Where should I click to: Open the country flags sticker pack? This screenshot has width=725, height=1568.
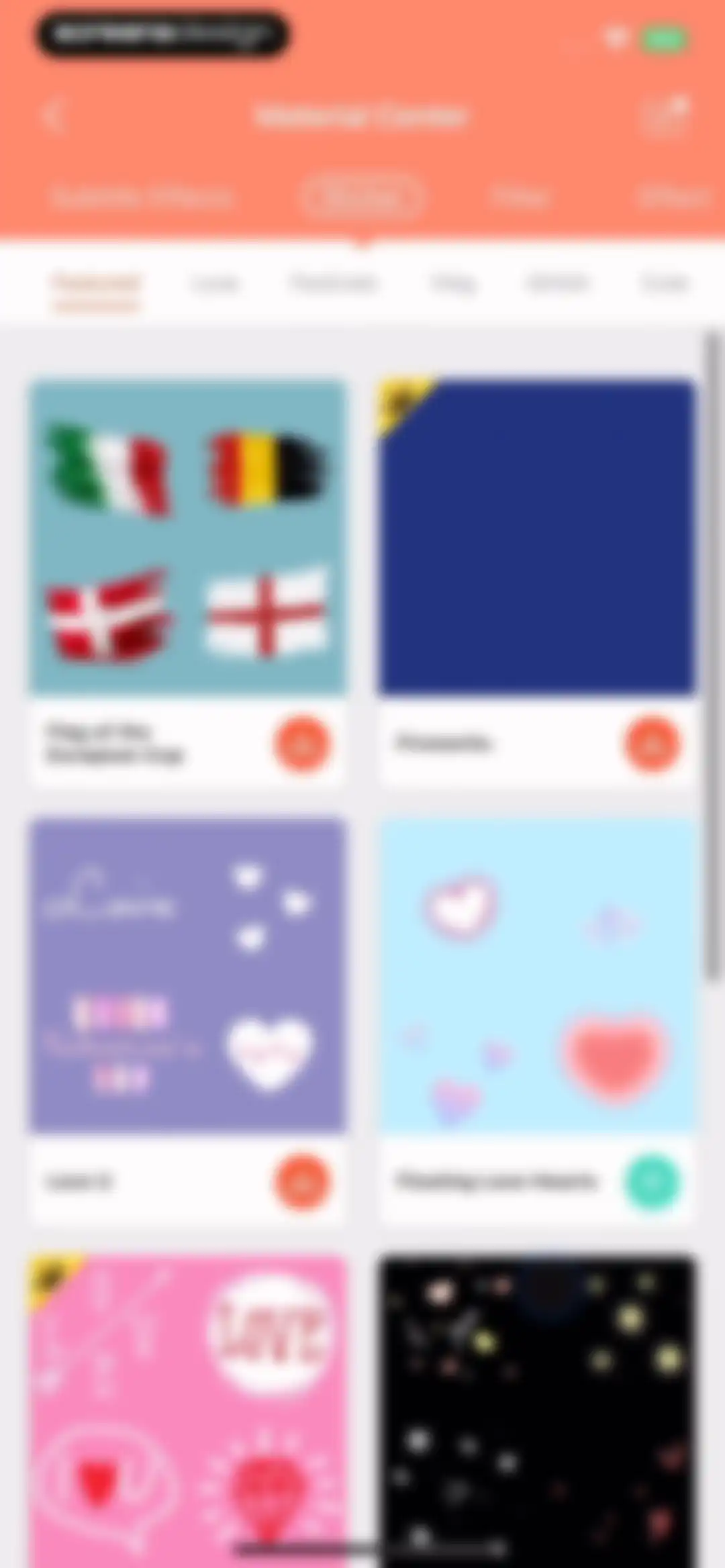click(188, 536)
